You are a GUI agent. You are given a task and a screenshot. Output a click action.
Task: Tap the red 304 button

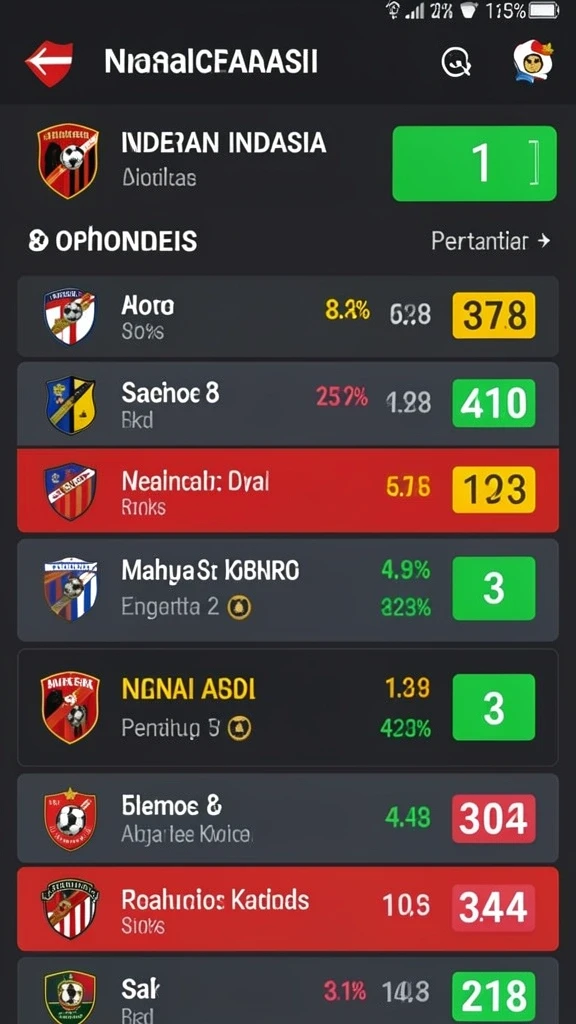(494, 818)
